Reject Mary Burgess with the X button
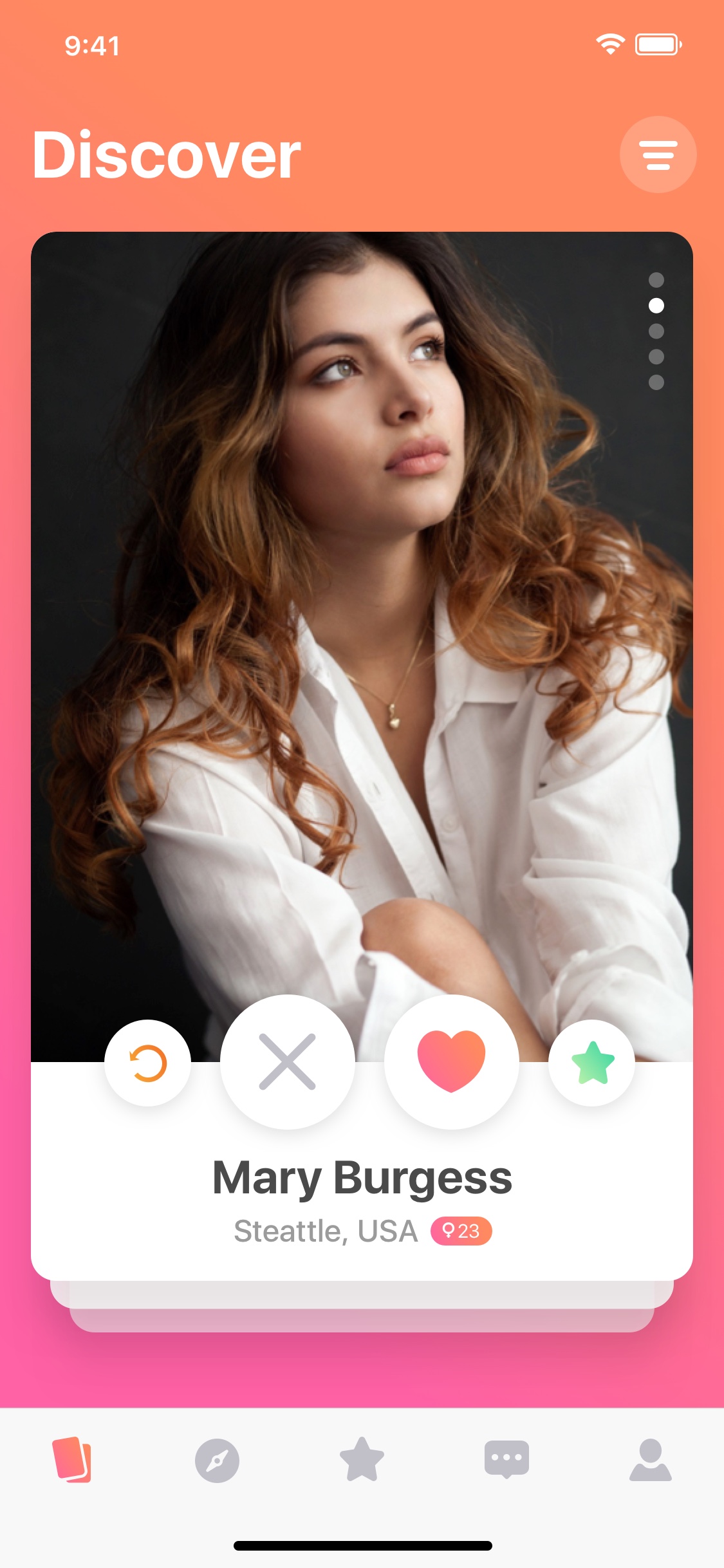 288,1061
